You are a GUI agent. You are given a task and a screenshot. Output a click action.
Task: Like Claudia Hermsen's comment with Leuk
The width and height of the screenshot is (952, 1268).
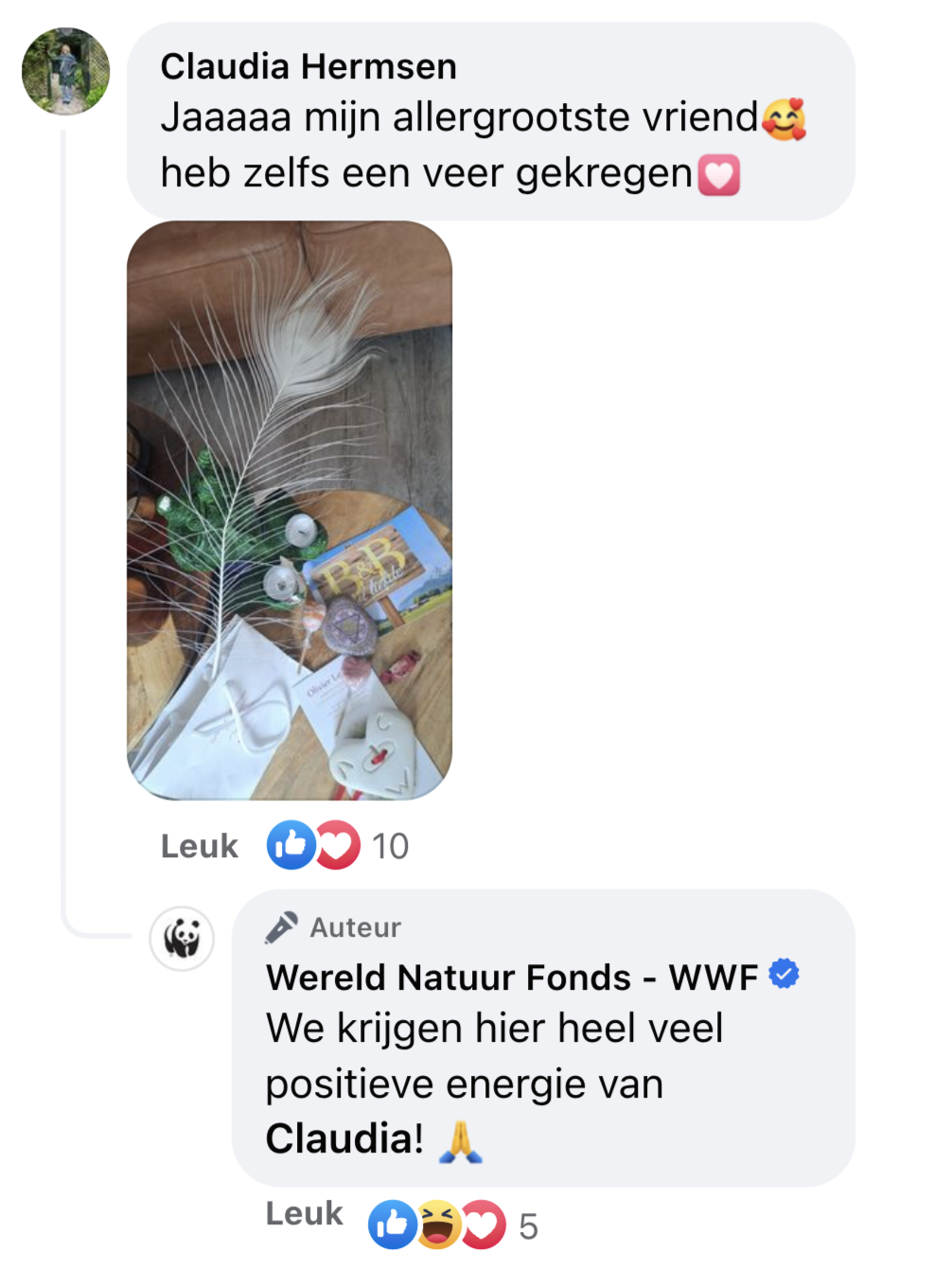(x=200, y=846)
